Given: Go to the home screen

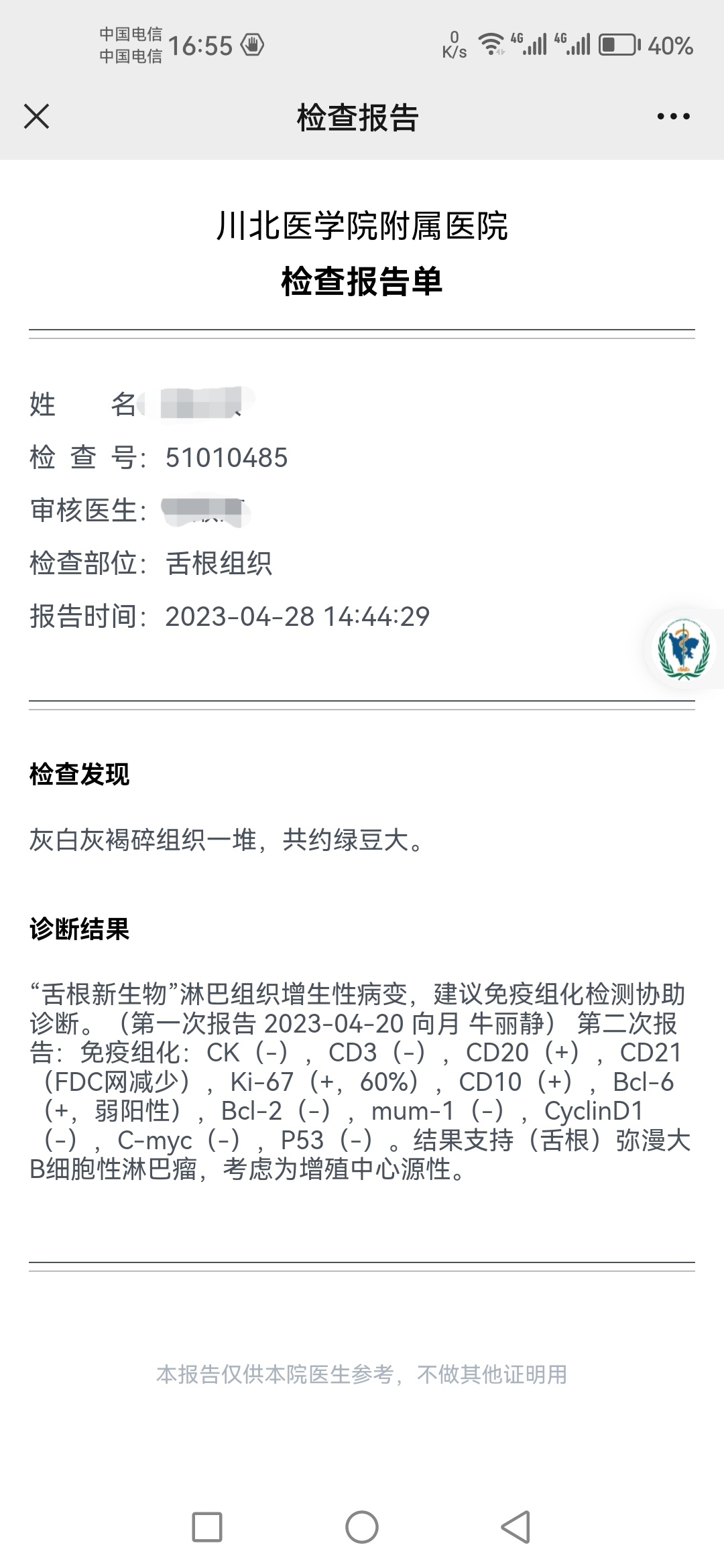Looking at the screenshot, I should tap(362, 1527).
